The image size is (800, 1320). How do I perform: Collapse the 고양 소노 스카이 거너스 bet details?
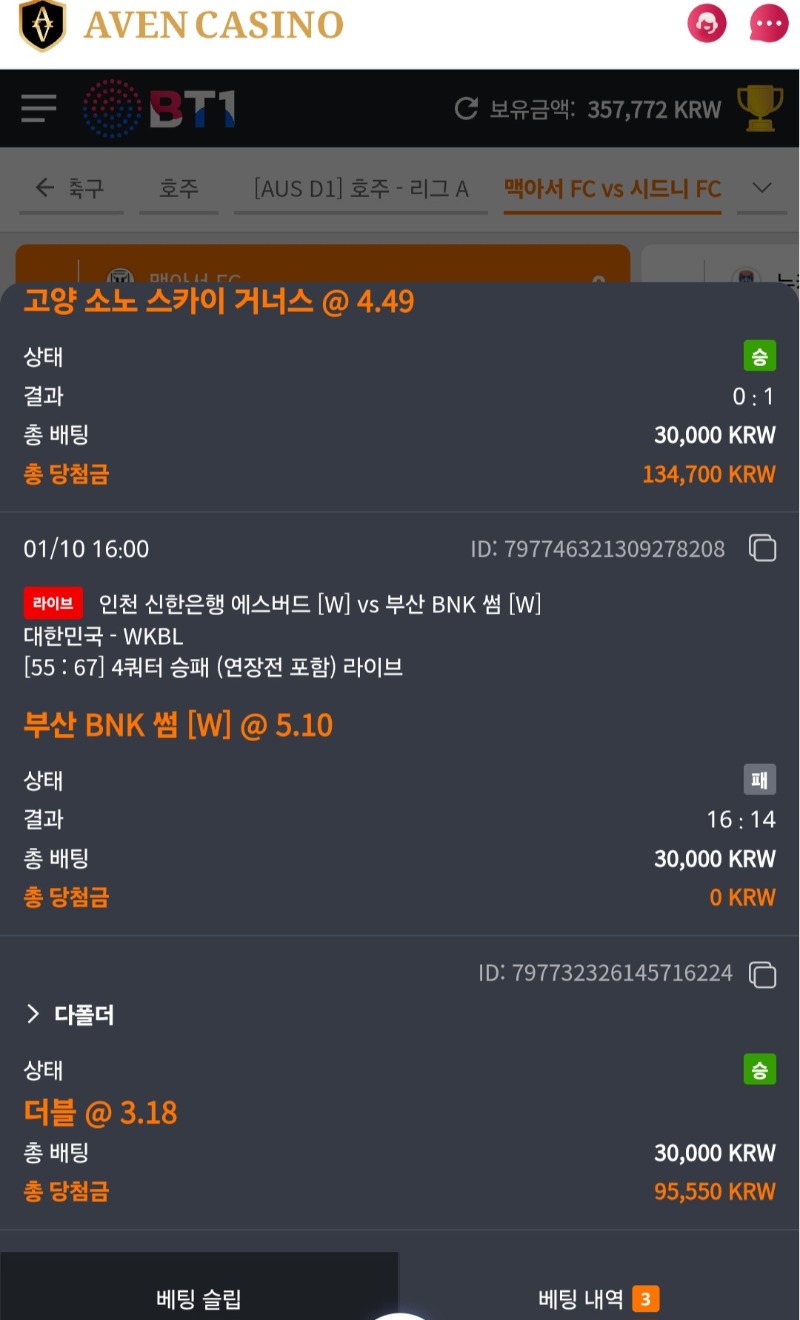tap(220, 301)
